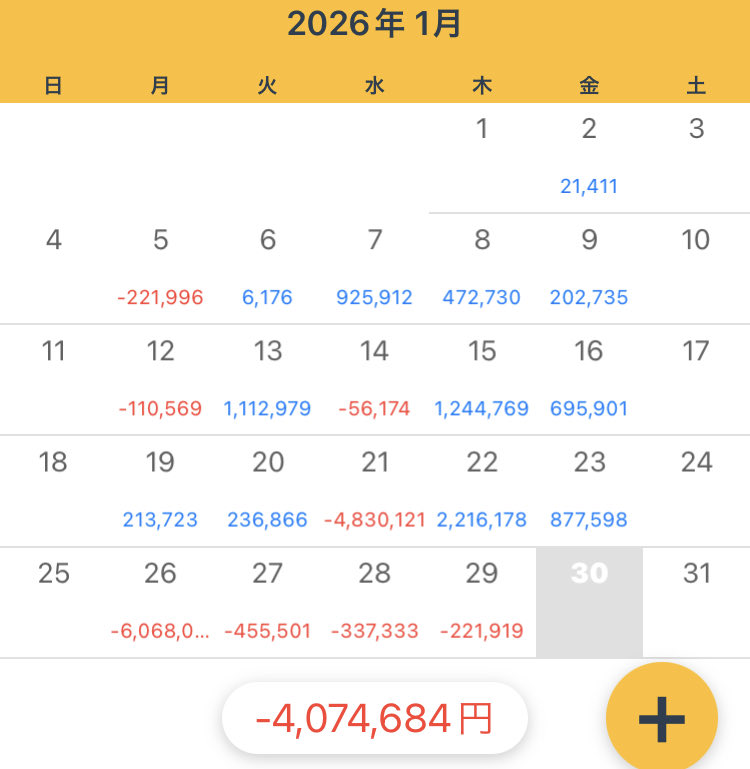Tap January 13 showing 1,112,979
Image resolution: width=750 pixels, height=769 pixels.
point(268,379)
